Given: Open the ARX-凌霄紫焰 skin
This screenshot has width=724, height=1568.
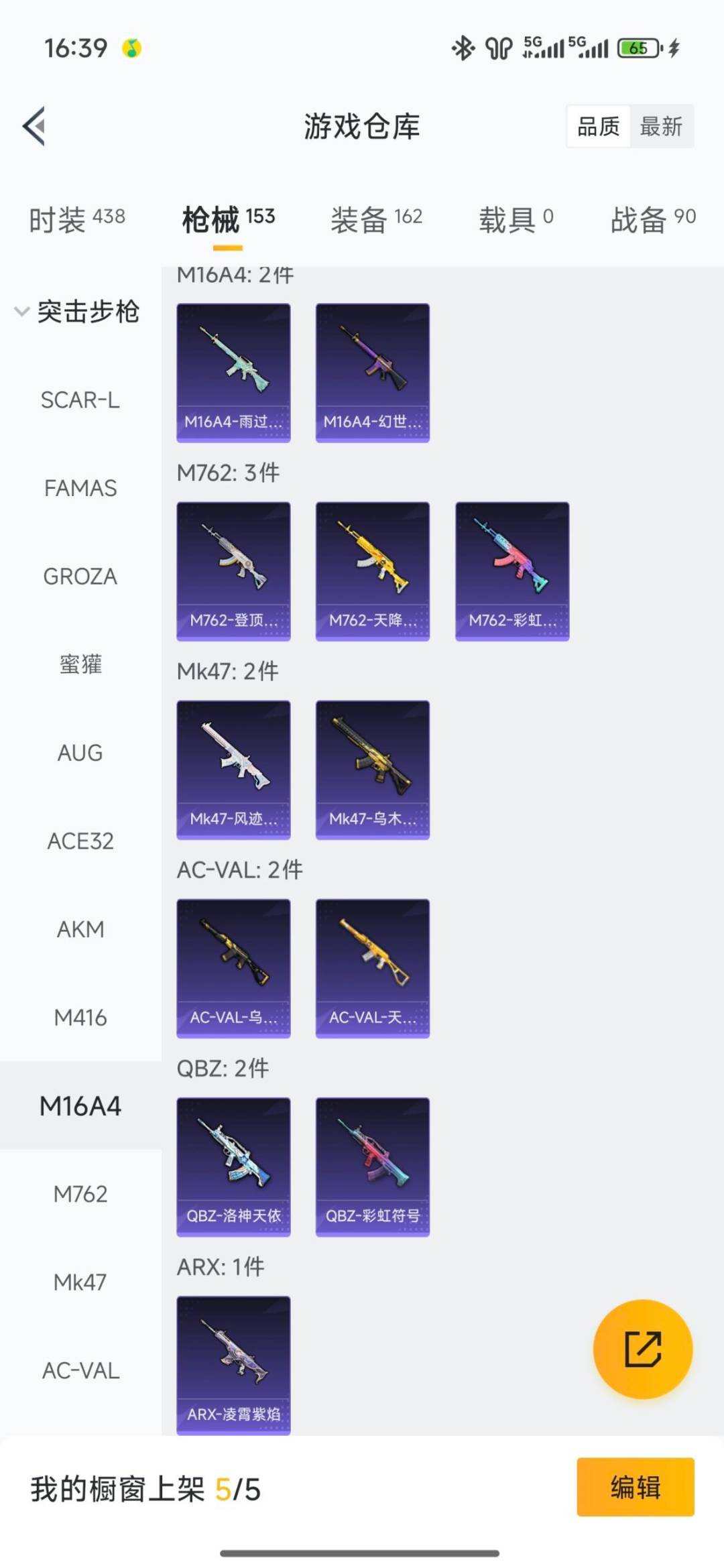Looking at the screenshot, I should [x=233, y=1364].
